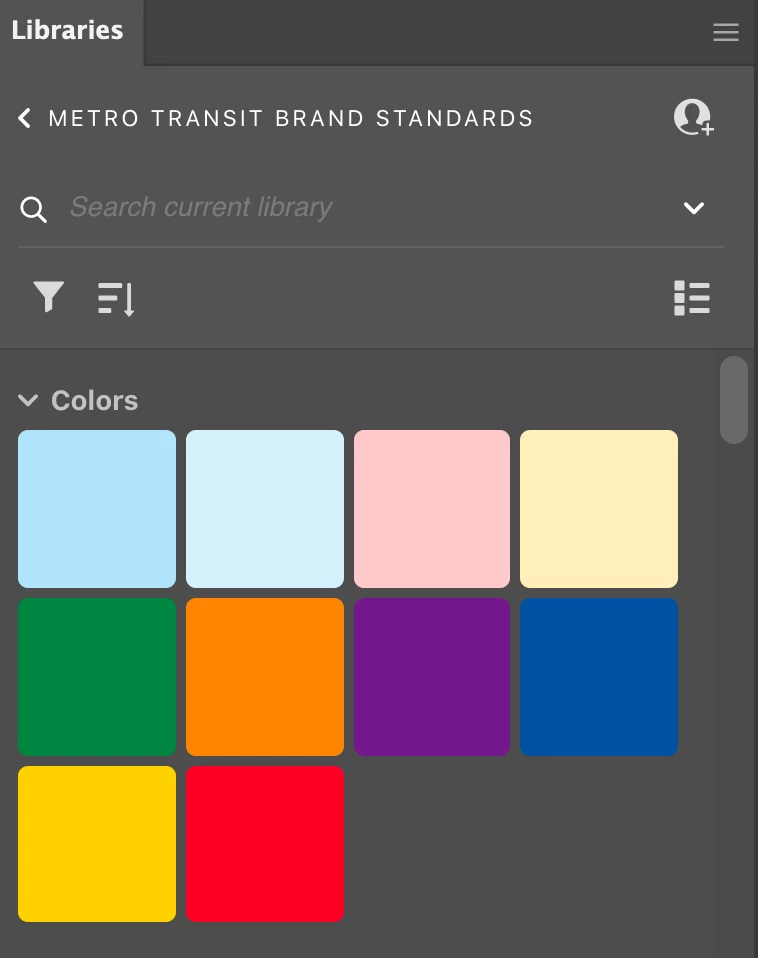Select the bright yellow swatch

tap(97, 844)
